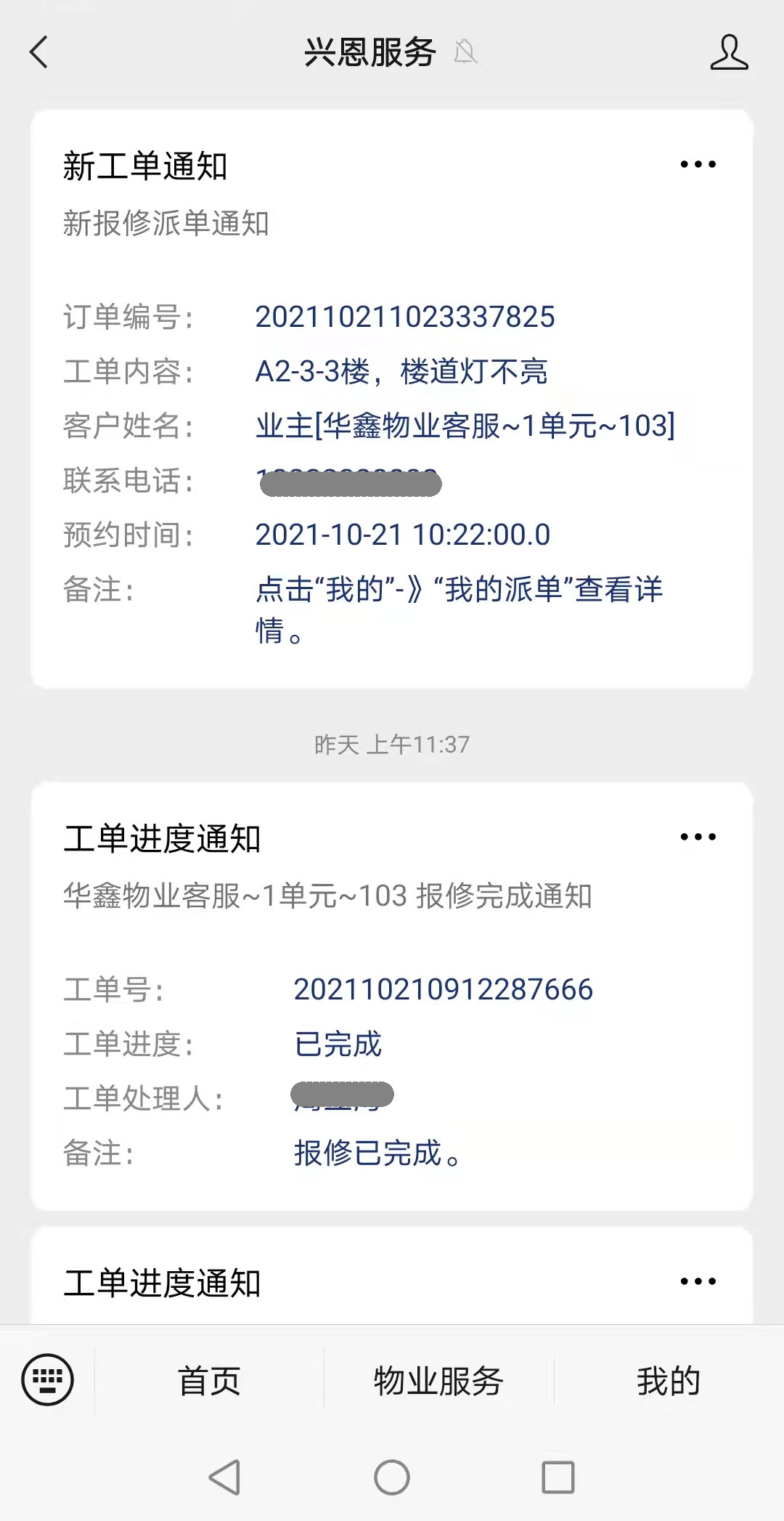Open options for the 新工单通知 card

point(698,165)
